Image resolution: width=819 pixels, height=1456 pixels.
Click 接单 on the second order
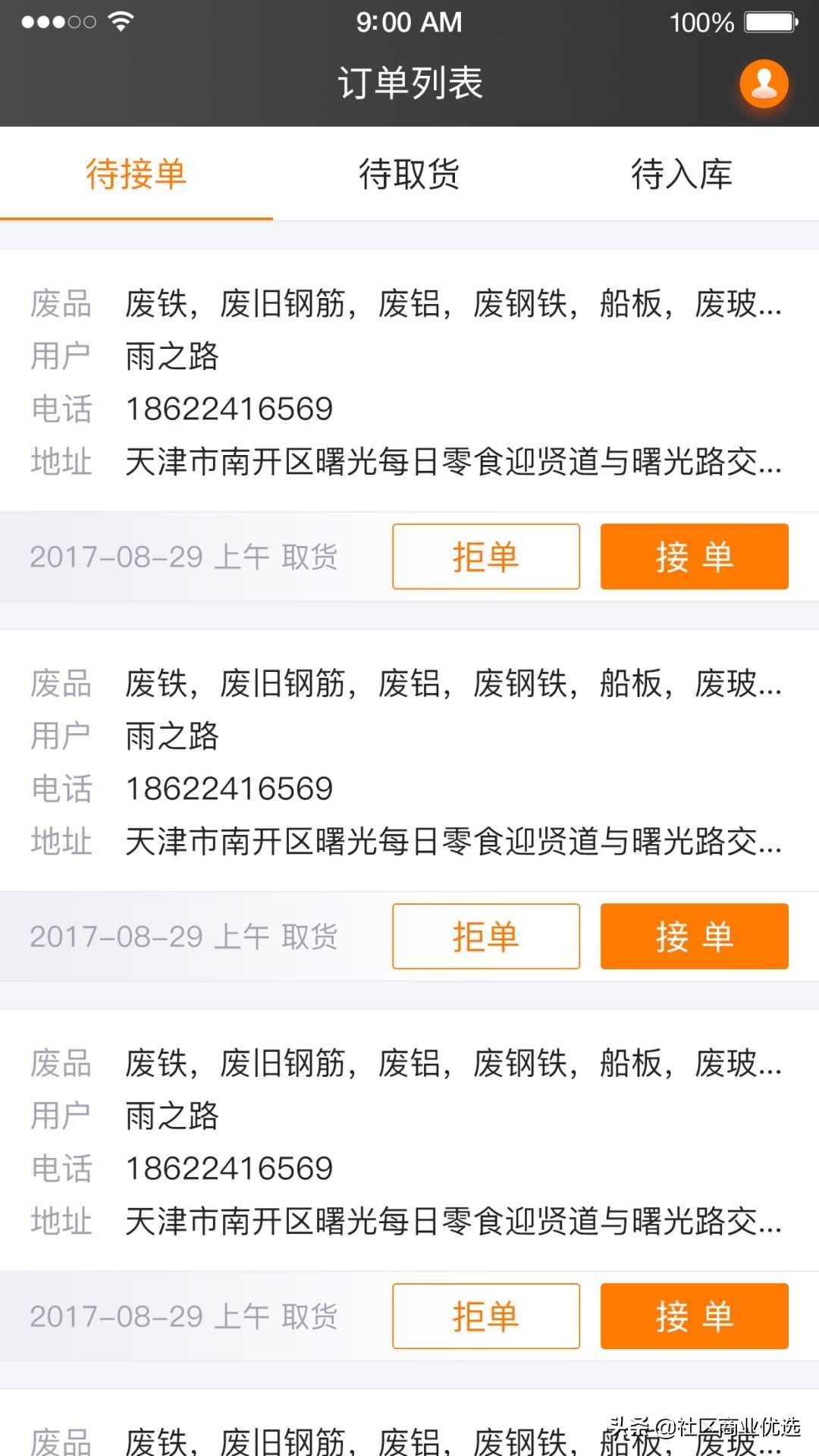[694, 937]
